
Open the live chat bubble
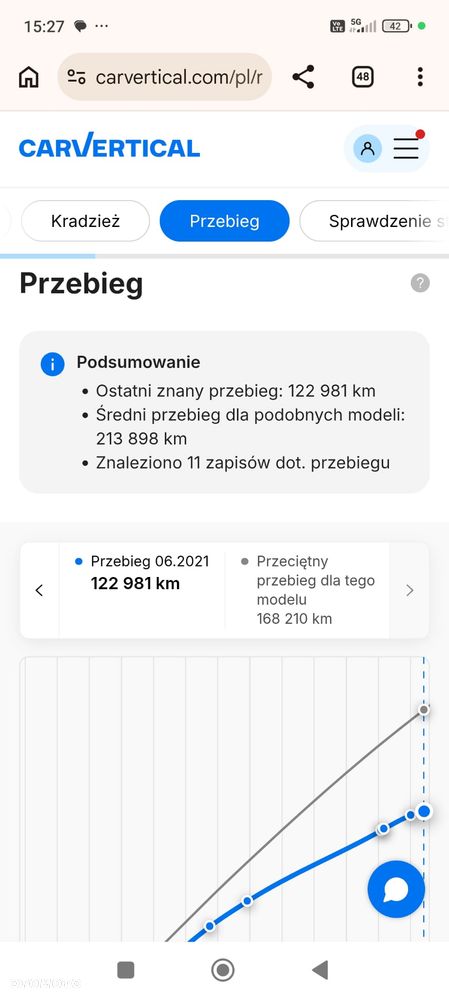click(x=396, y=889)
